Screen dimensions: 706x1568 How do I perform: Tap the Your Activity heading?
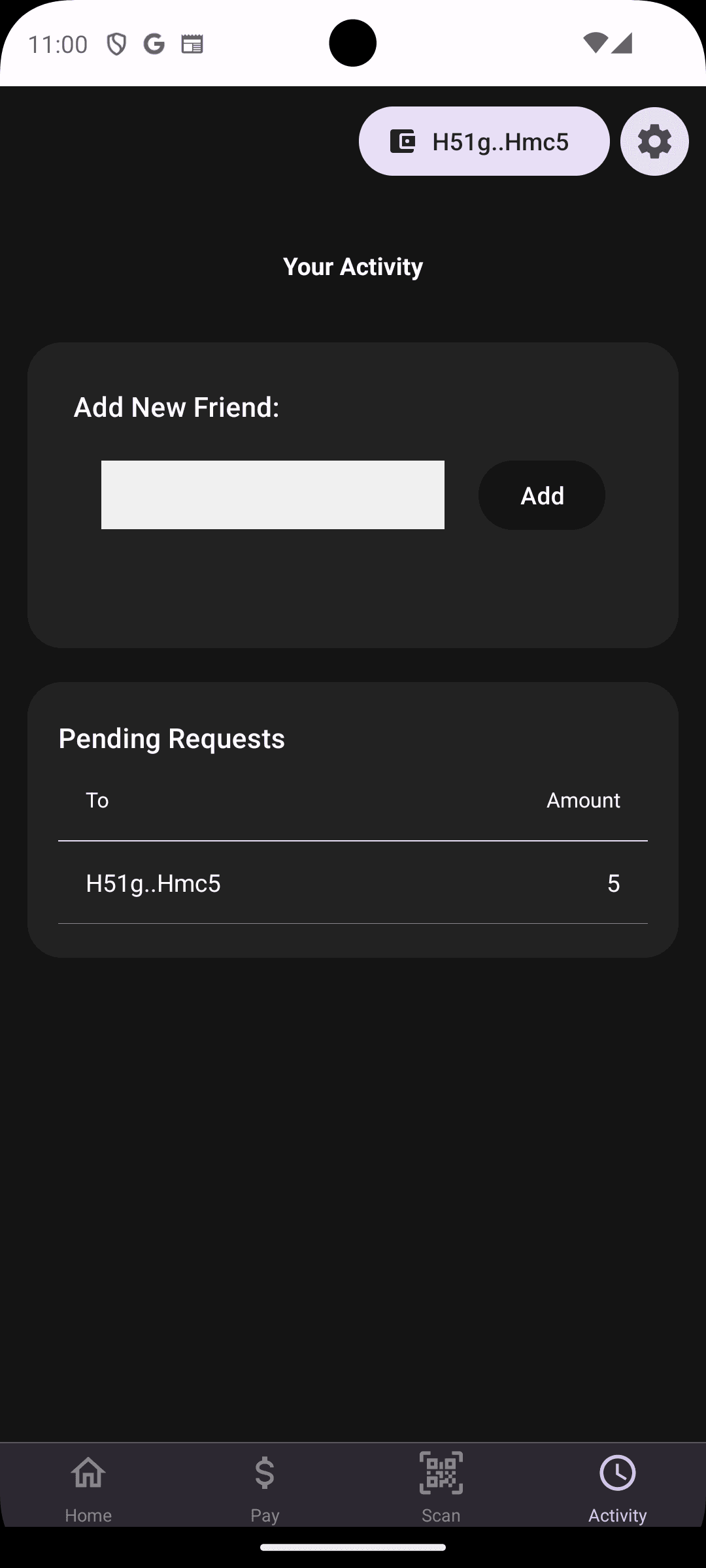click(352, 266)
